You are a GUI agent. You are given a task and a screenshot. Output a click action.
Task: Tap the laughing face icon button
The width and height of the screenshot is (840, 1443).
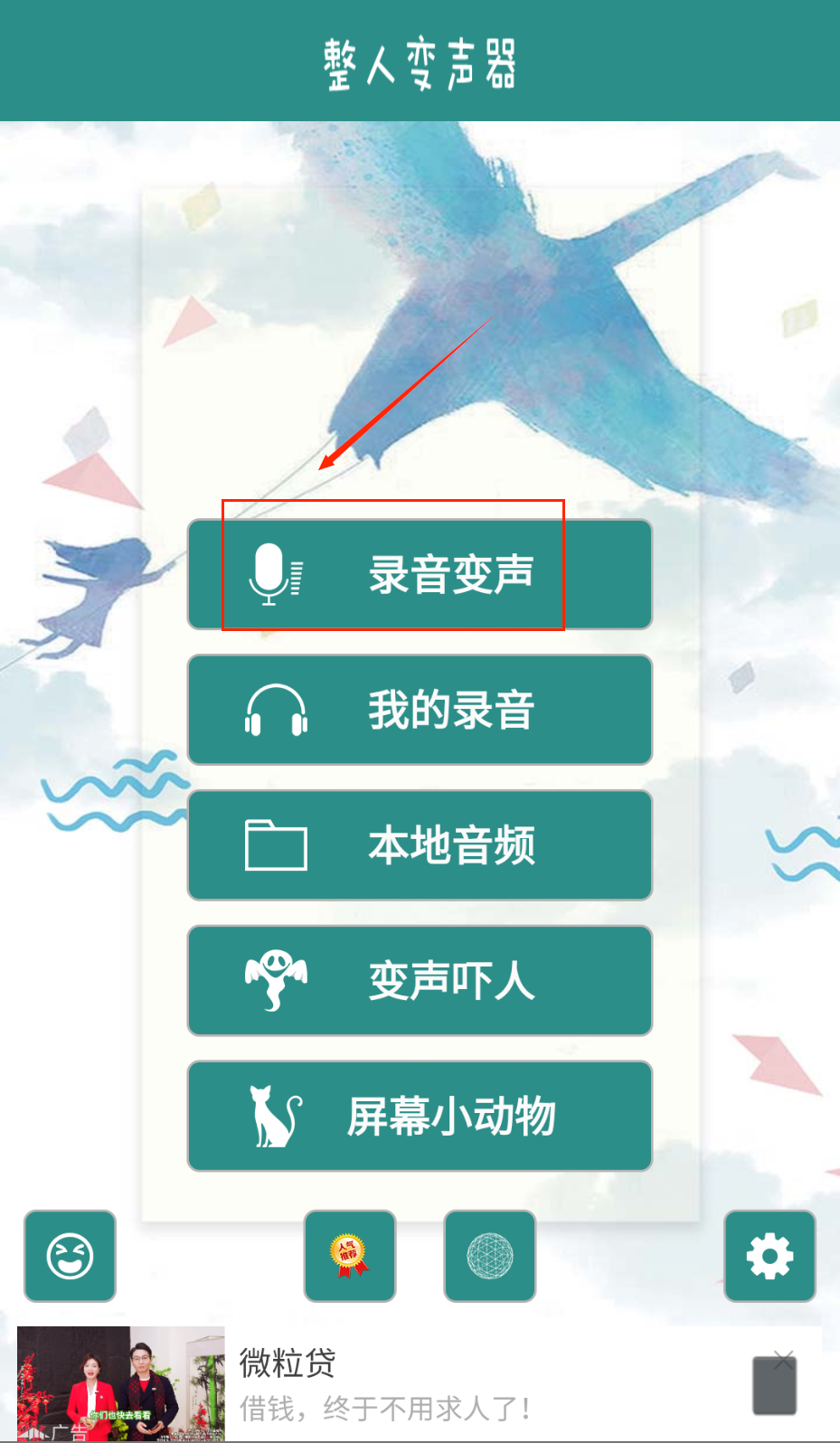point(70,1256)
